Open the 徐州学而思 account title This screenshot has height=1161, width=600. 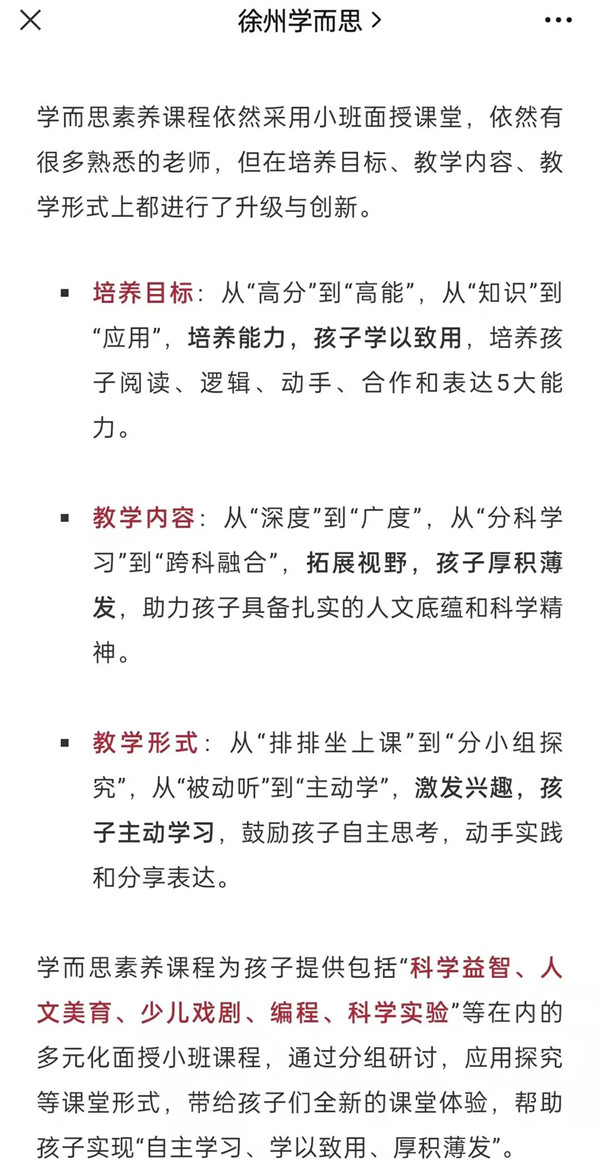click(310, 20)
